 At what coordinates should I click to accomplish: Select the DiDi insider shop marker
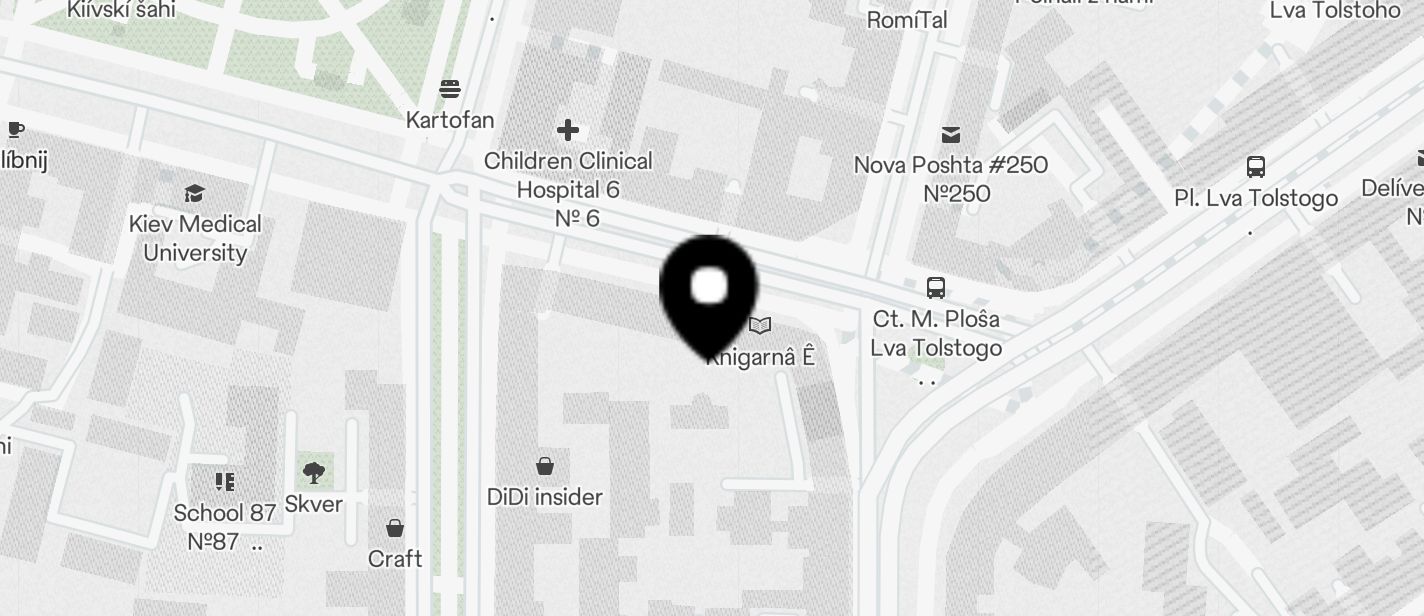coord(545,467)
